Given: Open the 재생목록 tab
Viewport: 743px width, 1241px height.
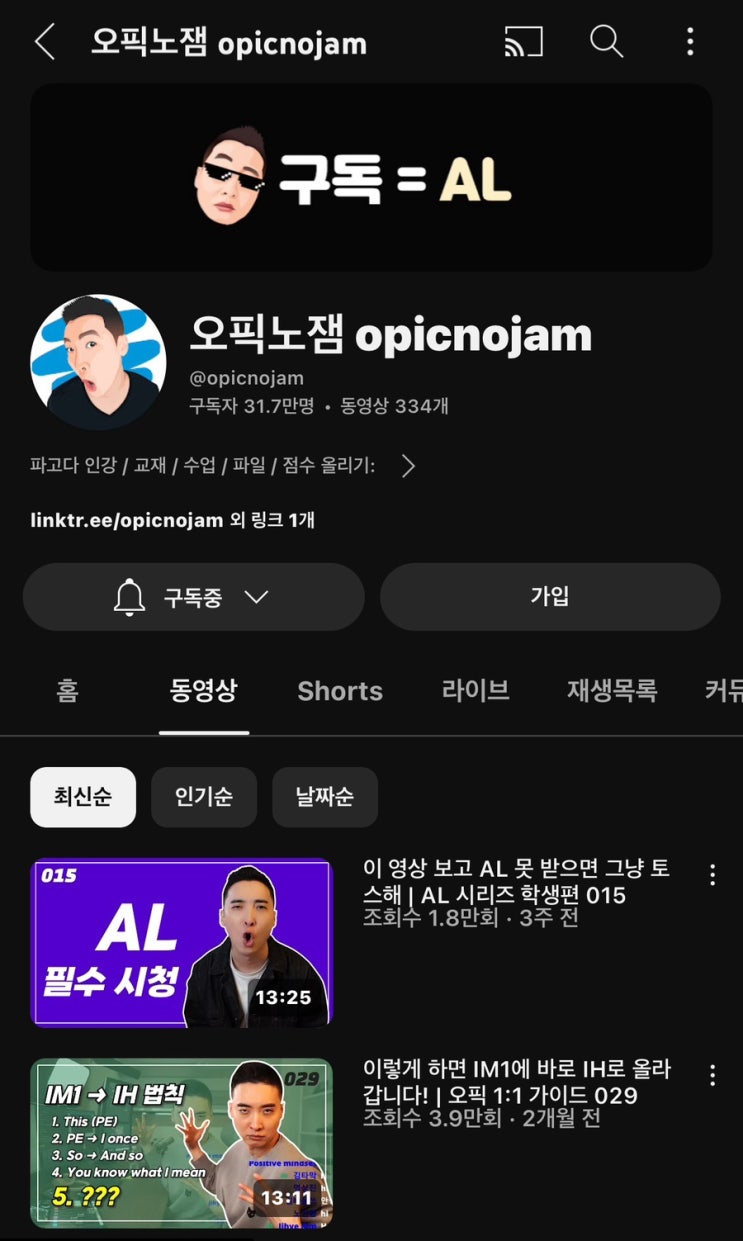Looking at the screenshot, I should (612, 690).
